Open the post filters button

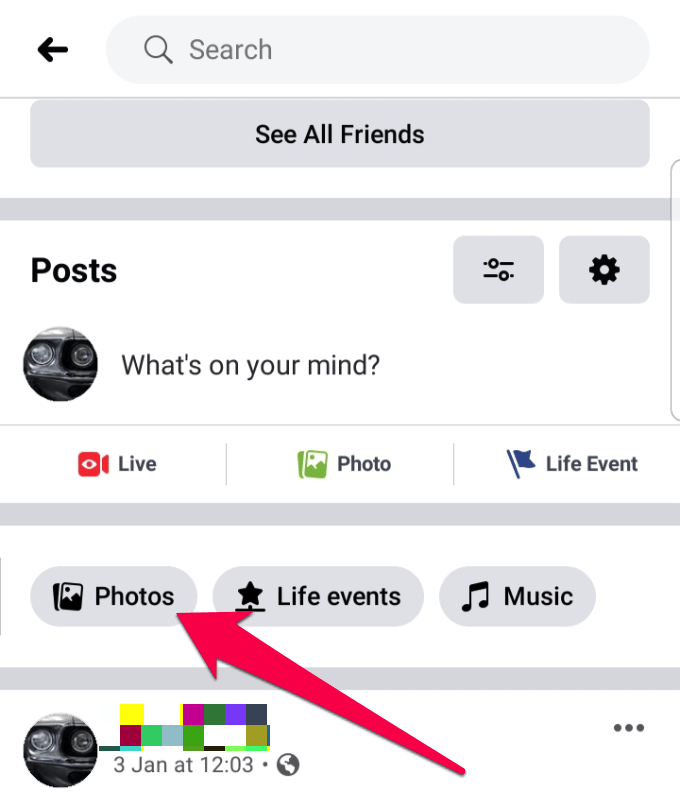tap(498, 269)
